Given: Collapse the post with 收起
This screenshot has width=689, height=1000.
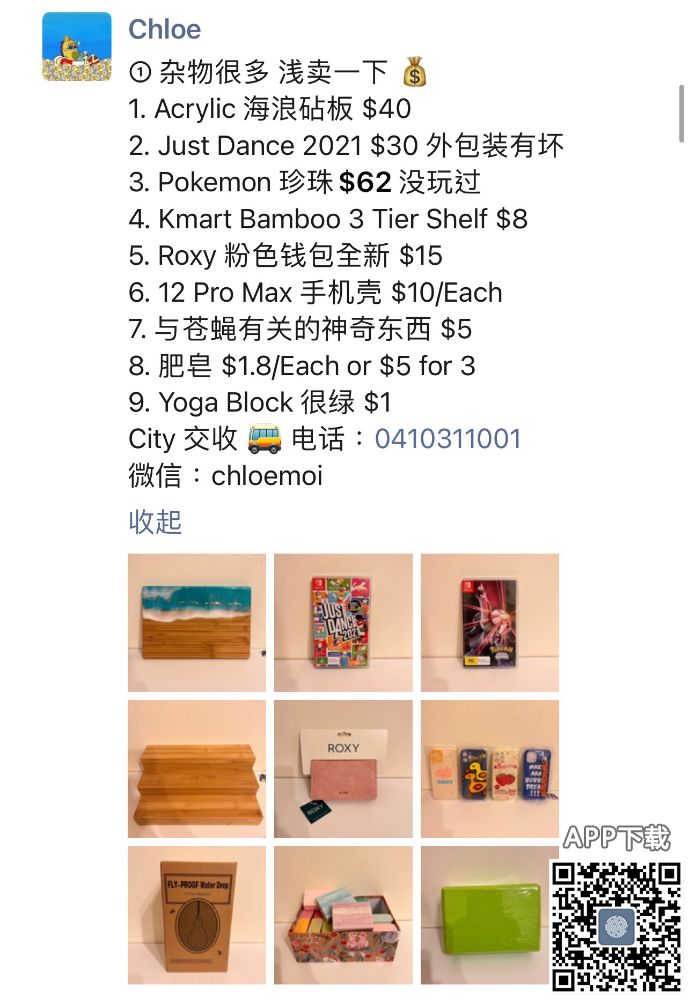Looking at the screenshot, I should (x=155, y=521).
